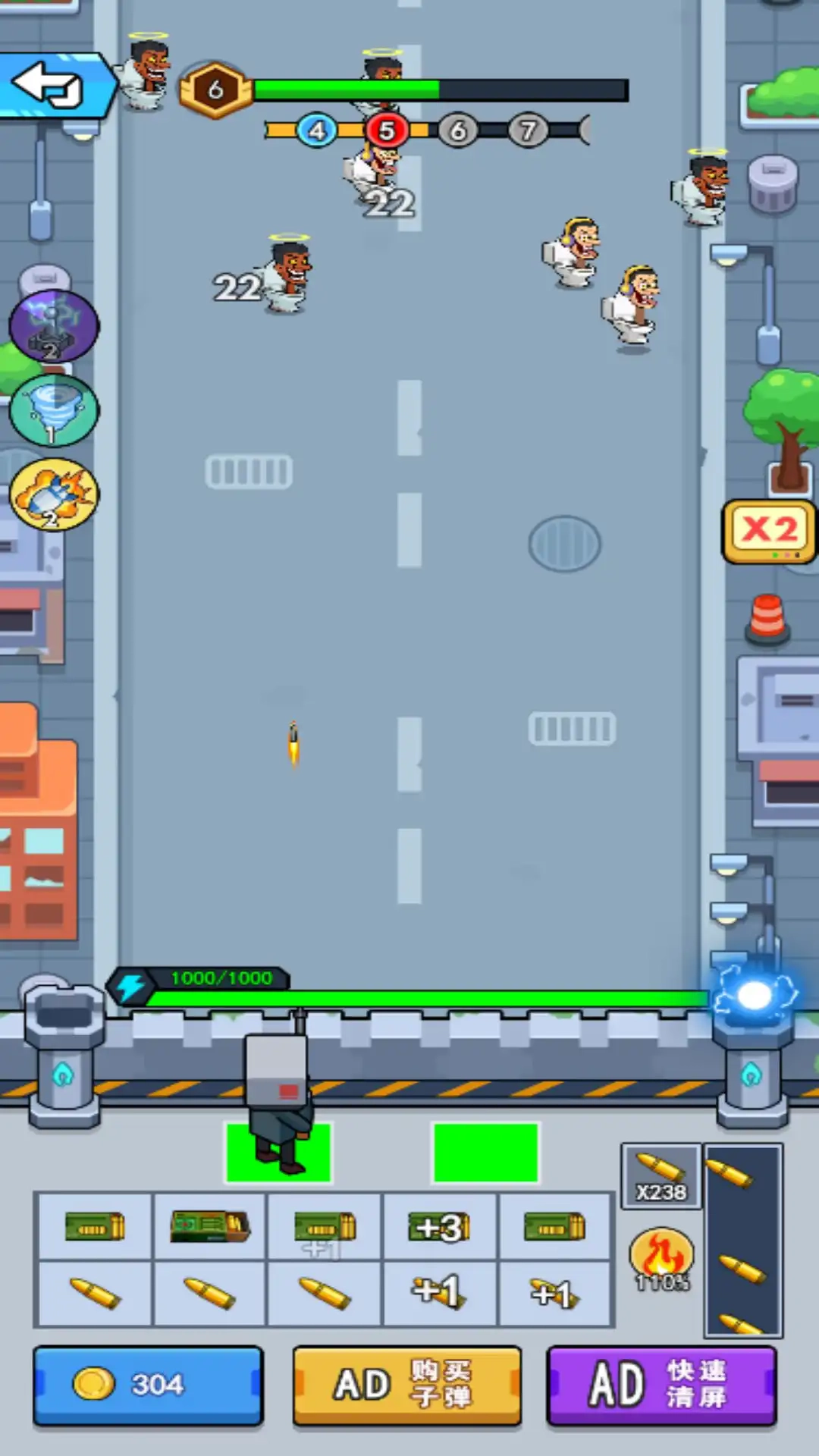Select the empty green slot on the right
This screenshot has height=1456, width=819.
point(485,1153)
